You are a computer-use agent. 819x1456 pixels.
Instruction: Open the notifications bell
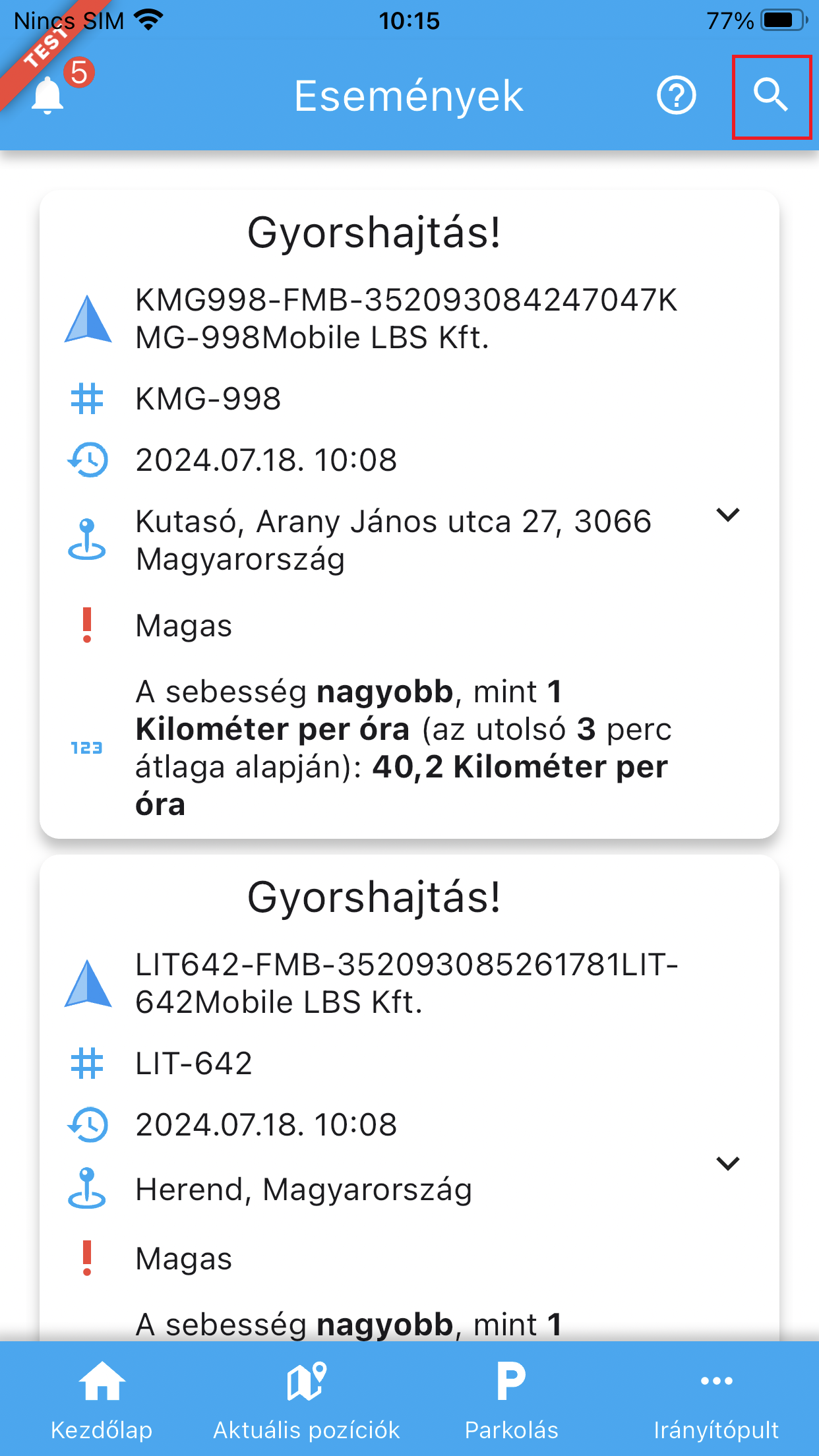point(47,96)
